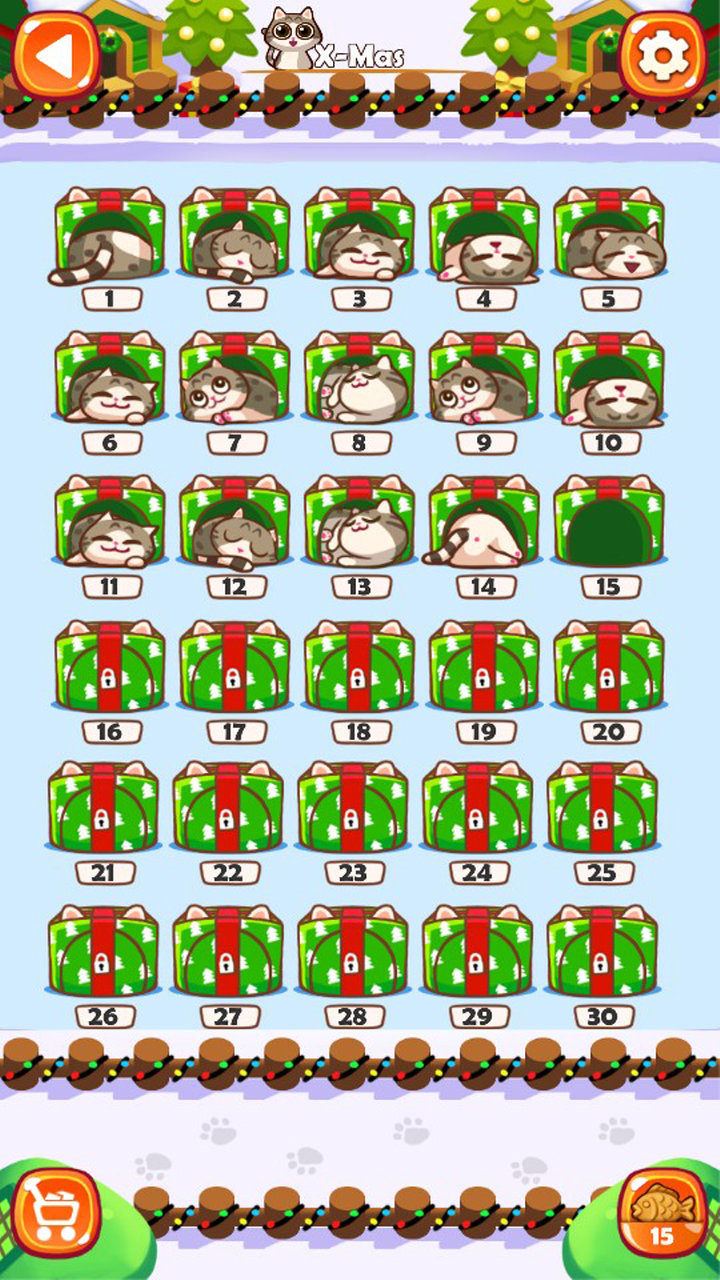Open the settings gear
This screenshot has height=1280, width=720.
(663, 55)
